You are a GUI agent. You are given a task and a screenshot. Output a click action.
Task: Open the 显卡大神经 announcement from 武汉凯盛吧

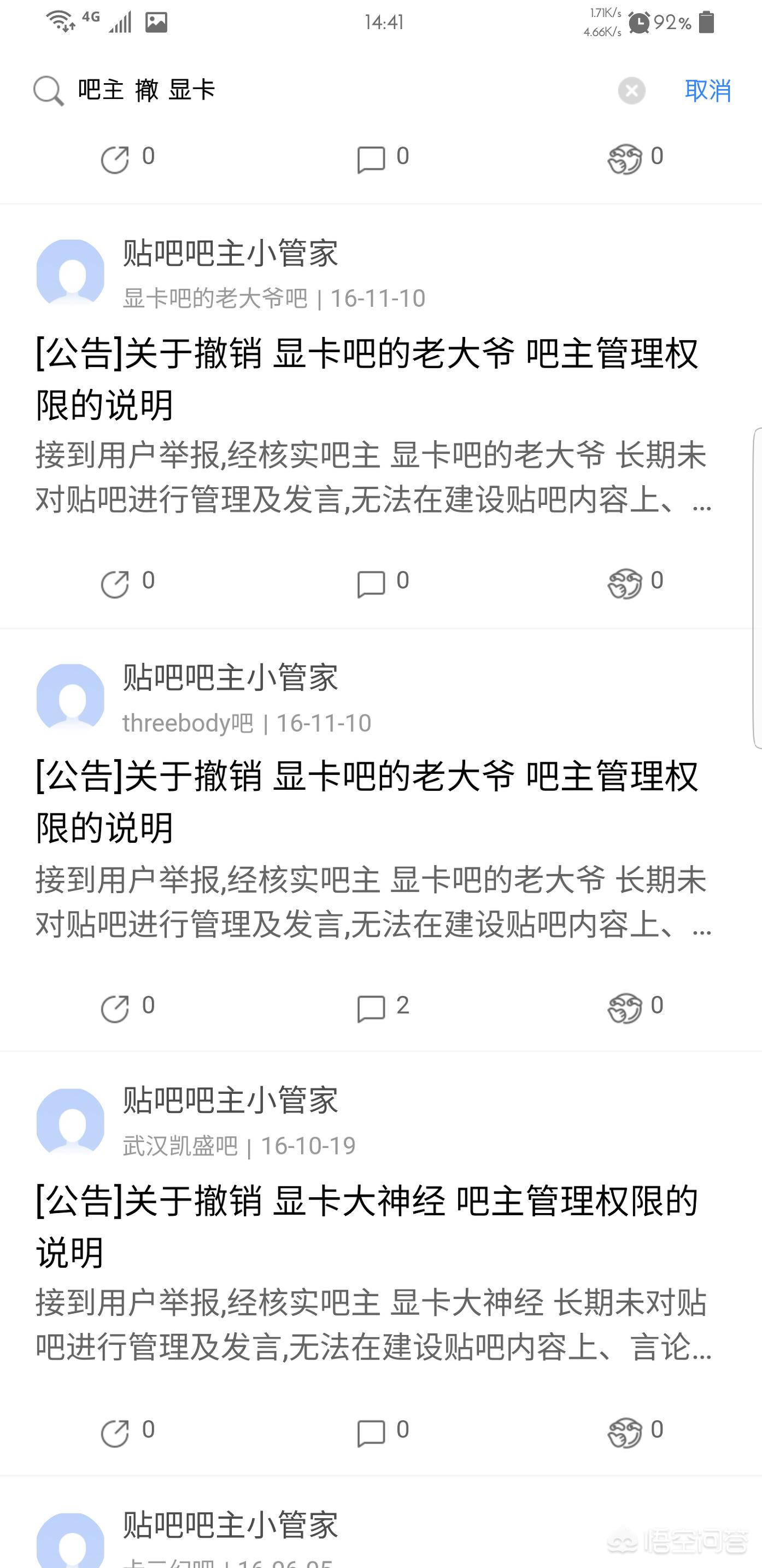coord(367,1226)
